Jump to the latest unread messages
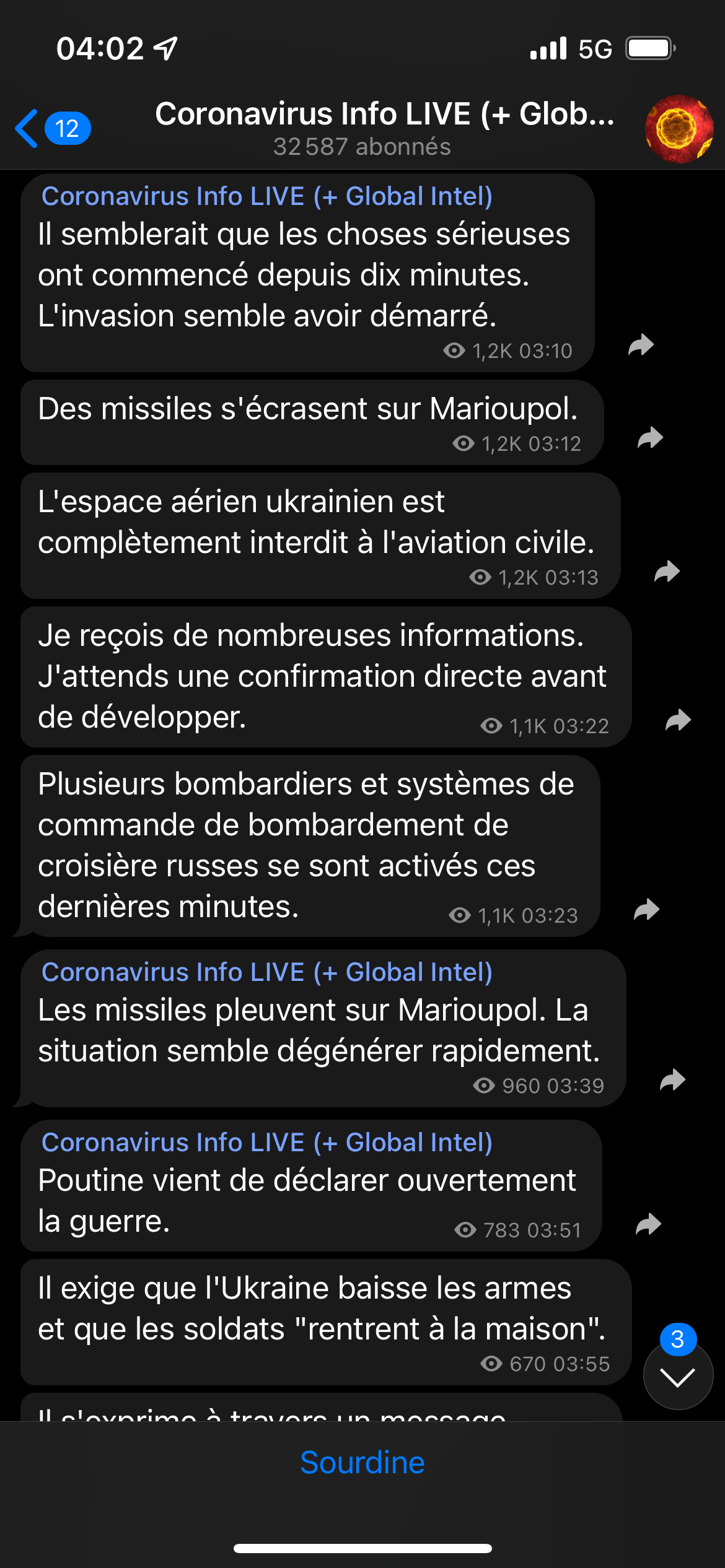 pyautogui.click(x=678, y=1377)
